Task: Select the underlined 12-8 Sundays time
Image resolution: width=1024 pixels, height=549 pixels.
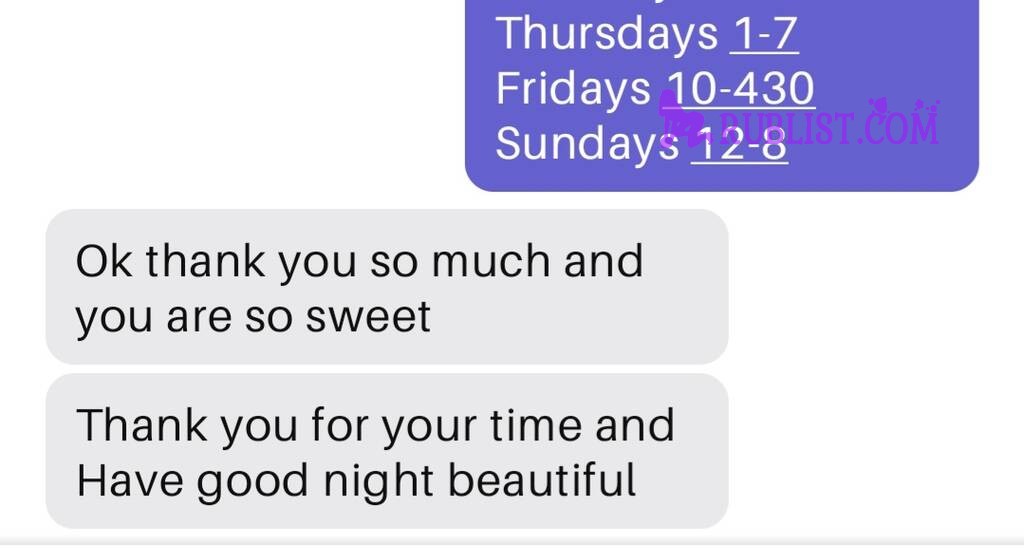Action: (x=739, y=145)
